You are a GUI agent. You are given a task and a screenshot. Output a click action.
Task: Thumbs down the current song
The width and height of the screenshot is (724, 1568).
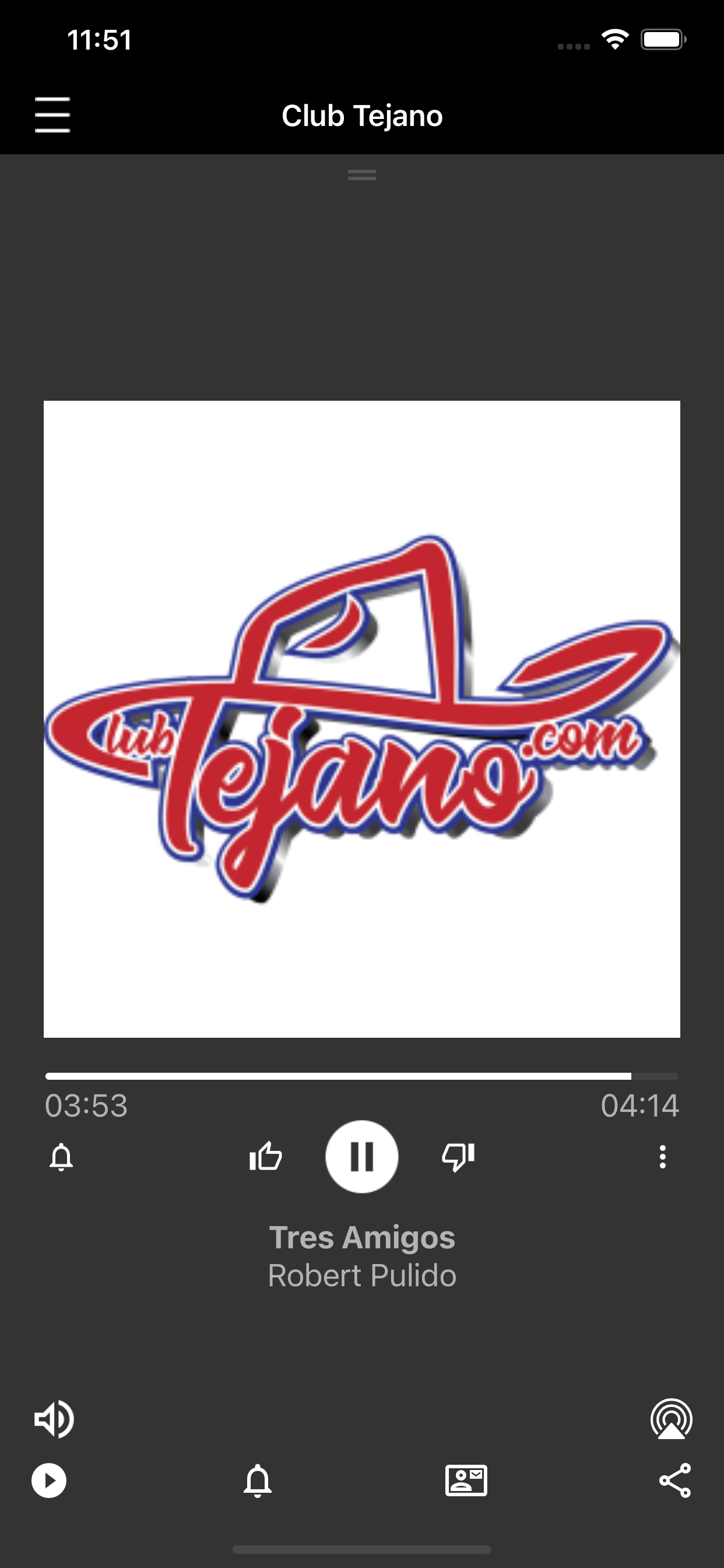point(459,1157)
